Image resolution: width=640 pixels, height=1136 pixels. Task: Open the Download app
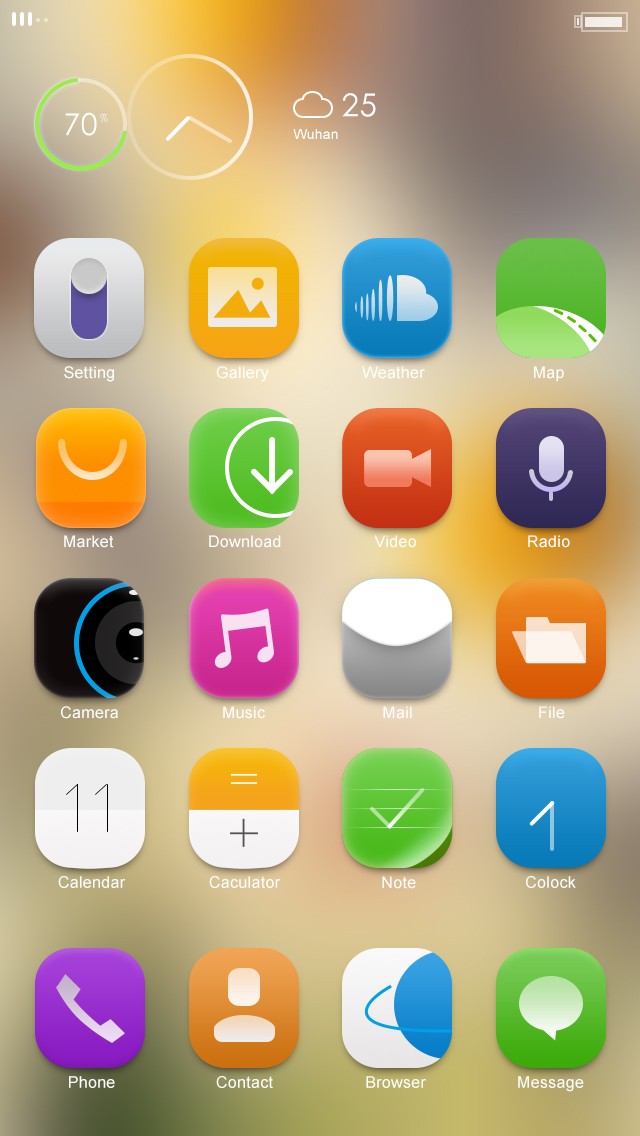pyautogui.click(x=243, y=467)
